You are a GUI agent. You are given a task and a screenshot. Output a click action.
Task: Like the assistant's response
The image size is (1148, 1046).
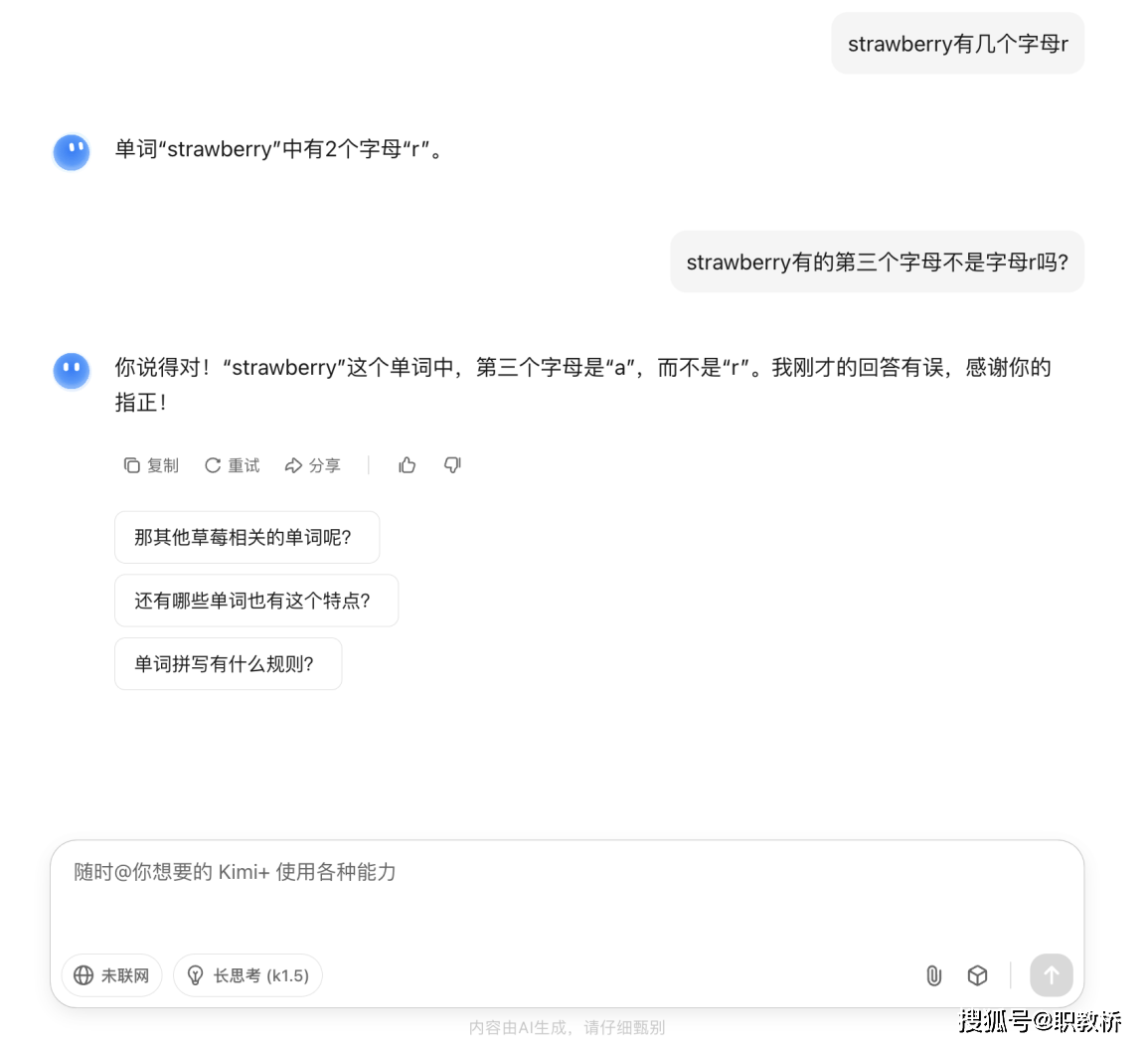tap(408, 465)
